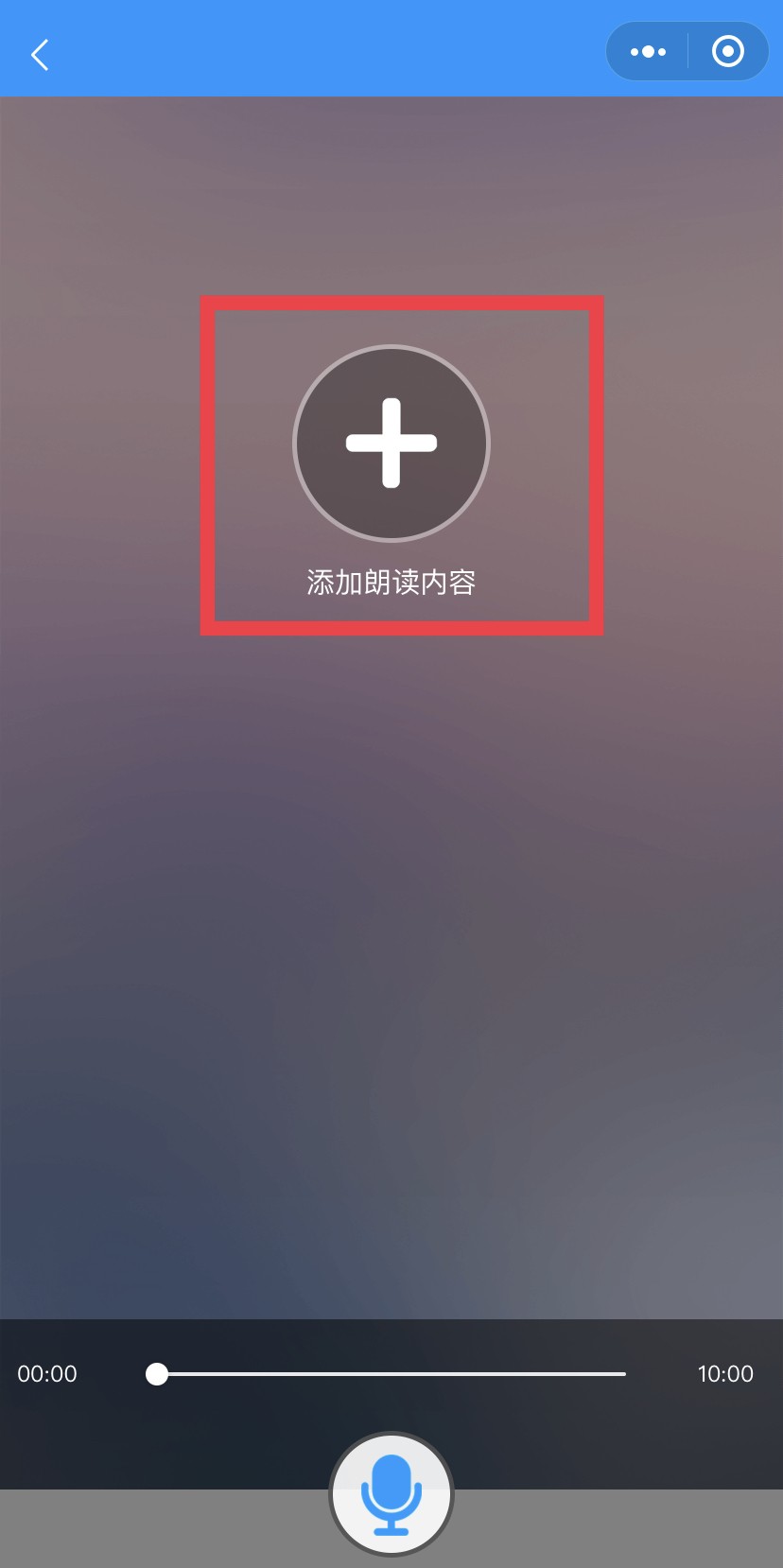
Task: Close the mini program with the circle icon
Action: coord(727,52)
